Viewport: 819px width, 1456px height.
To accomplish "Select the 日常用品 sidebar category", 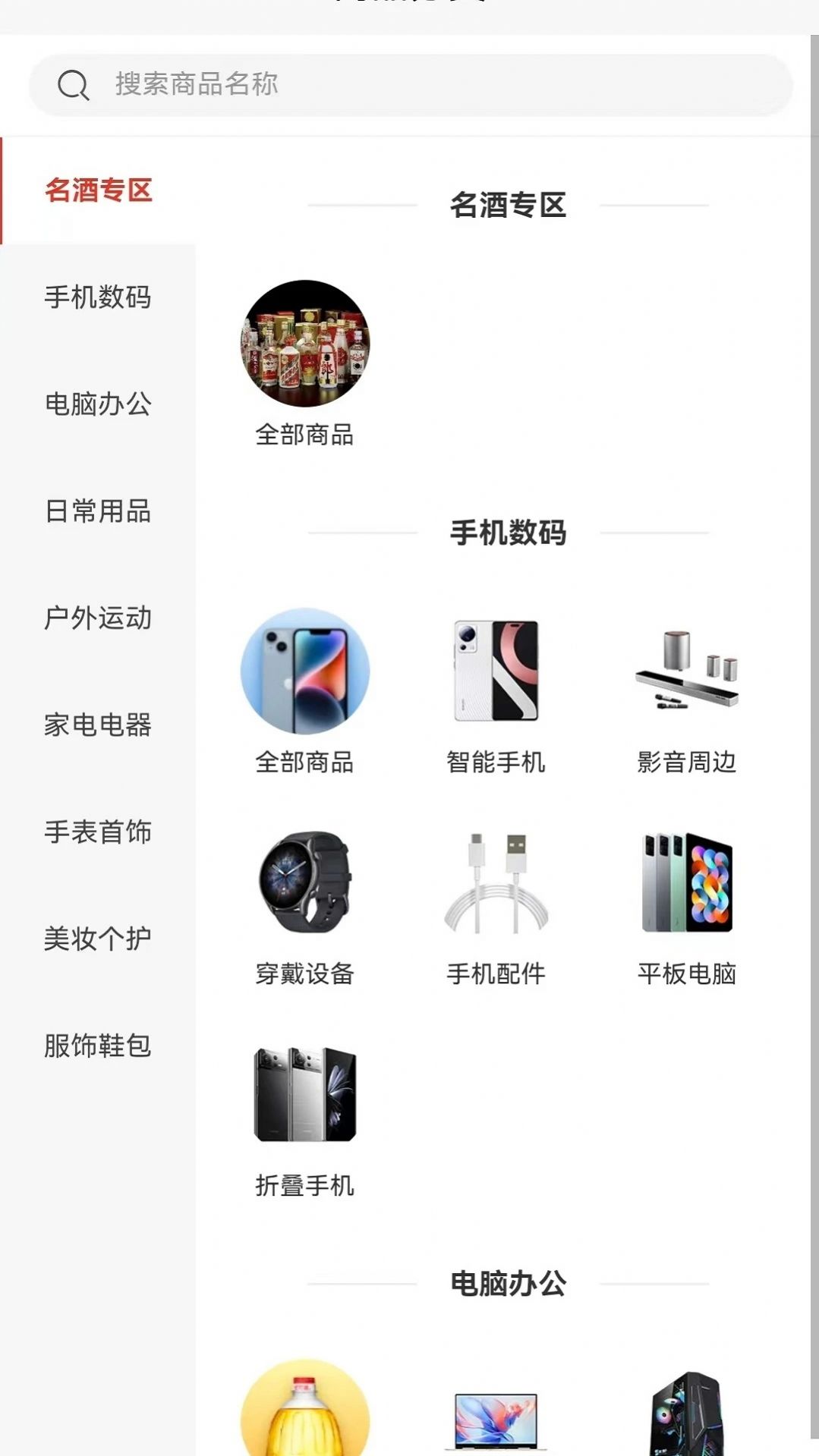I will (99, 512).
